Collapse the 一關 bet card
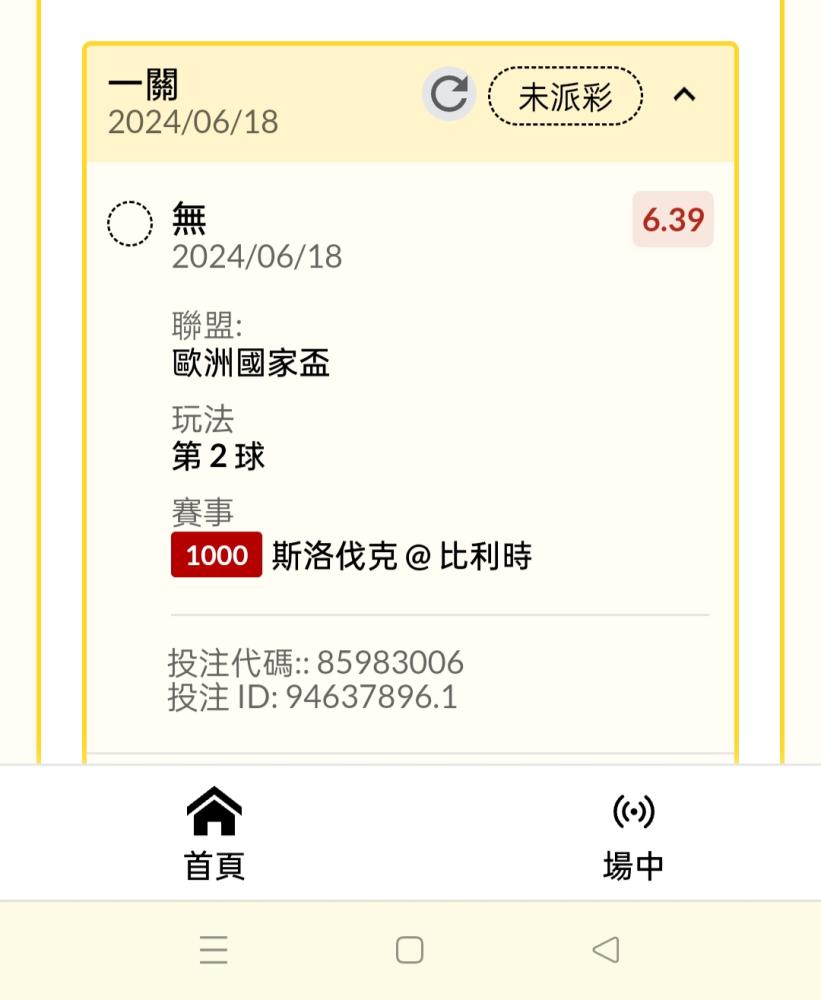 (684, 95)
